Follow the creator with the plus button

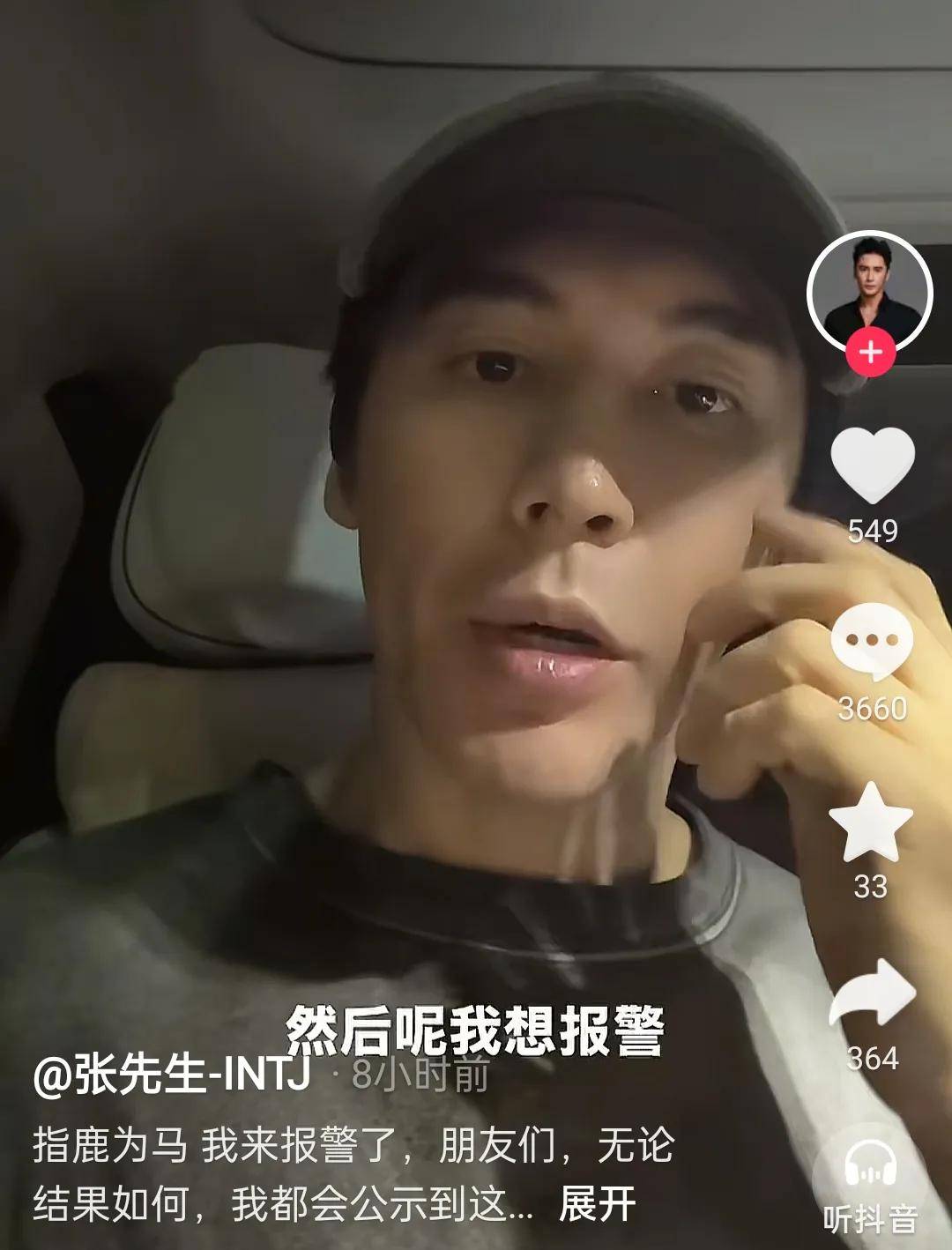871,353
